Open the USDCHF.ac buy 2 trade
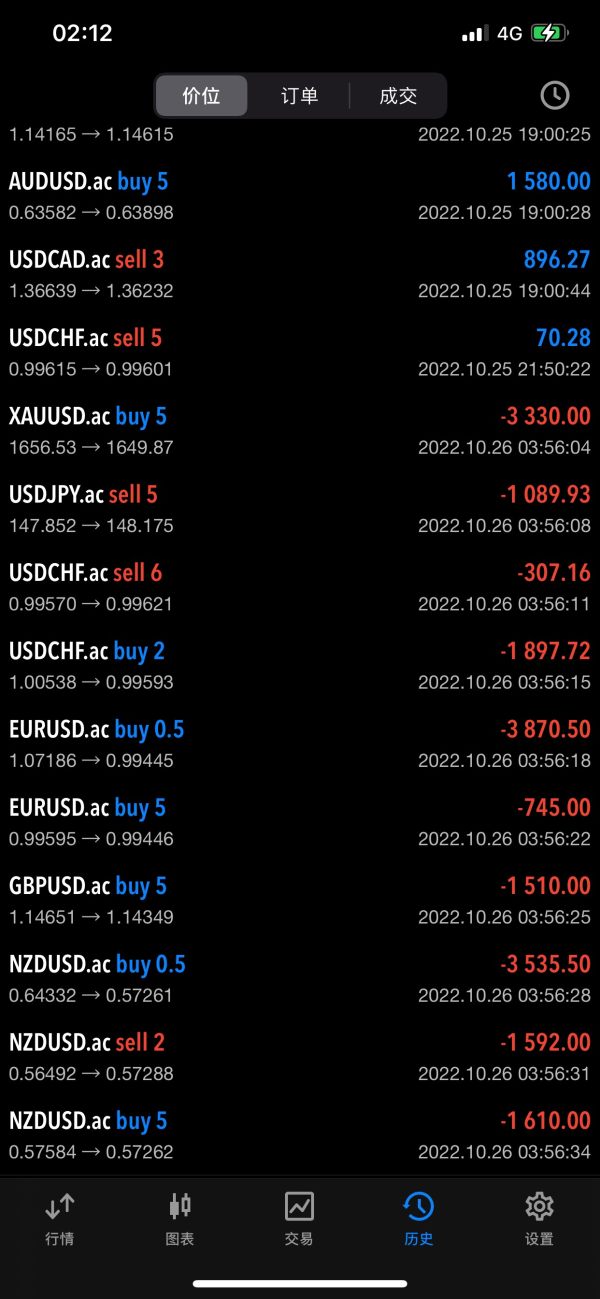Screen dimensions: 600x1299 [x=299, y=665]
